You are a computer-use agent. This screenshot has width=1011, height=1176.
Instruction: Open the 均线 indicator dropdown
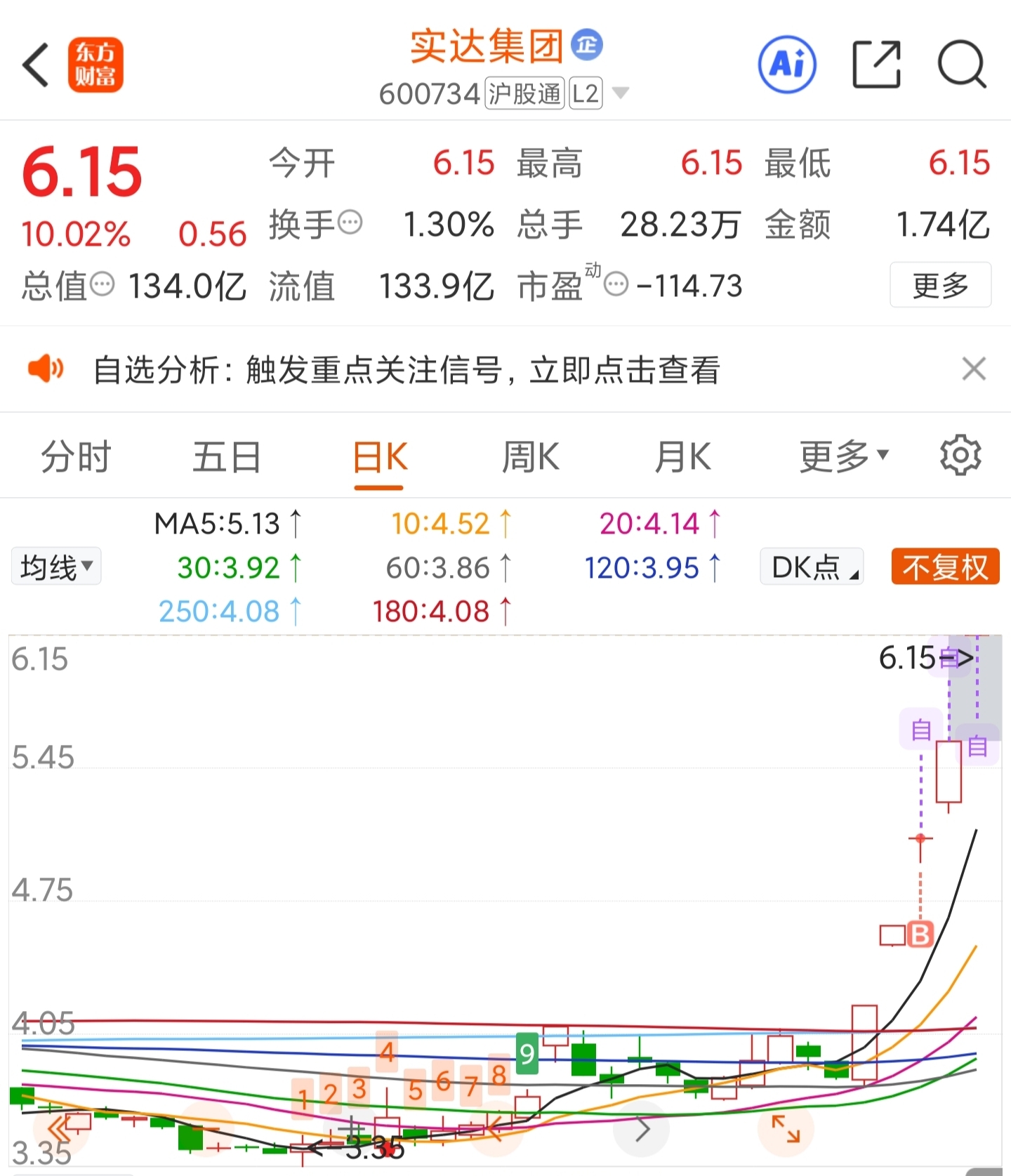tap(56, 567)
